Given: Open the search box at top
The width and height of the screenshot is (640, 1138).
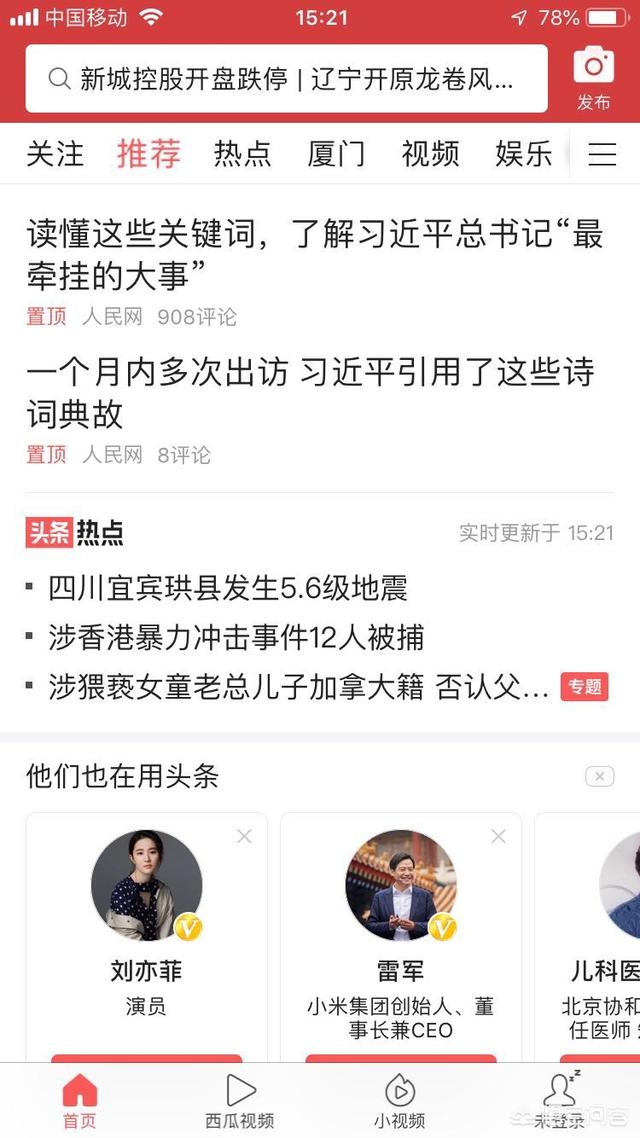Looking at the screenshot, I should pyautogui.click(x=285, y=79).
